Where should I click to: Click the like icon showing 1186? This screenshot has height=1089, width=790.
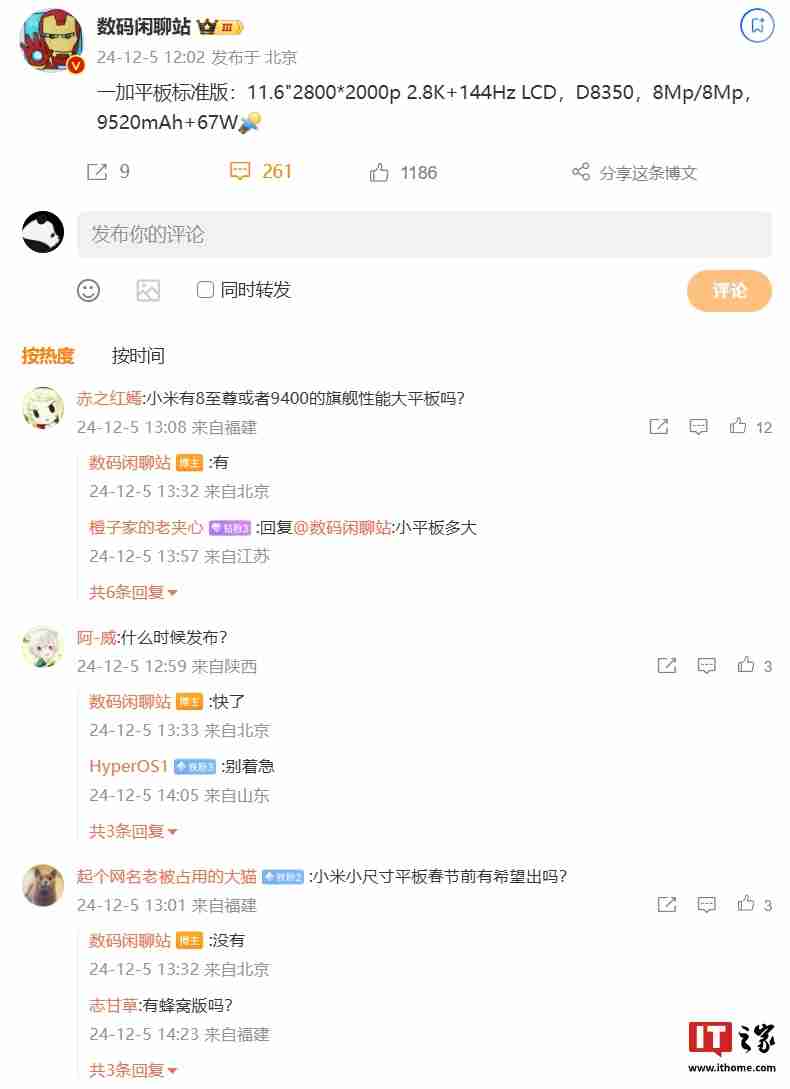(x=379, y=171)
